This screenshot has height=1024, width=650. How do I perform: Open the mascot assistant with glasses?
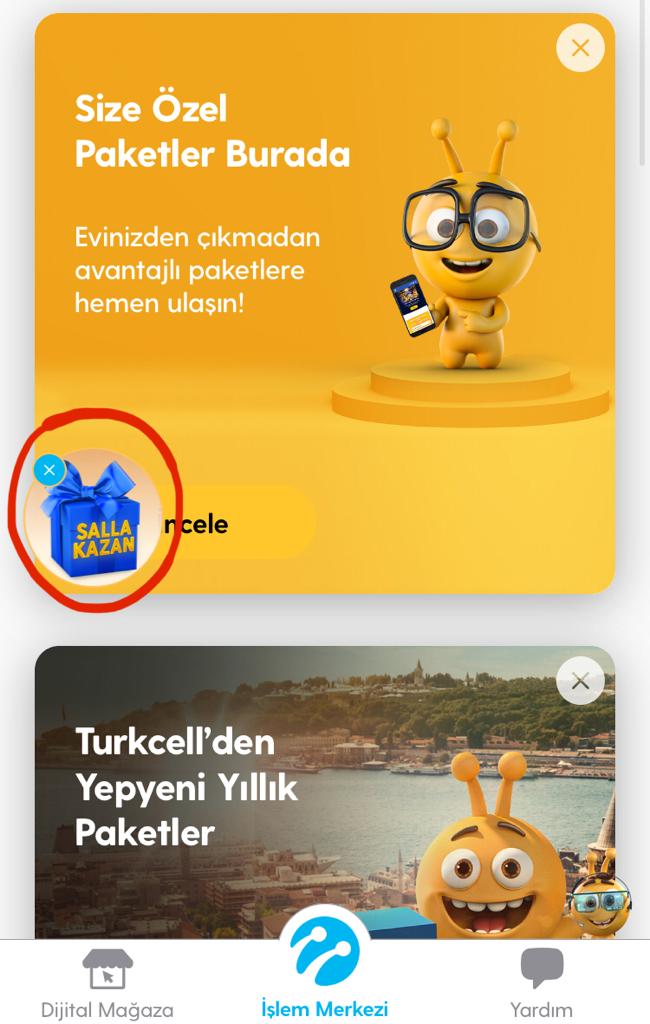point(601,902)
